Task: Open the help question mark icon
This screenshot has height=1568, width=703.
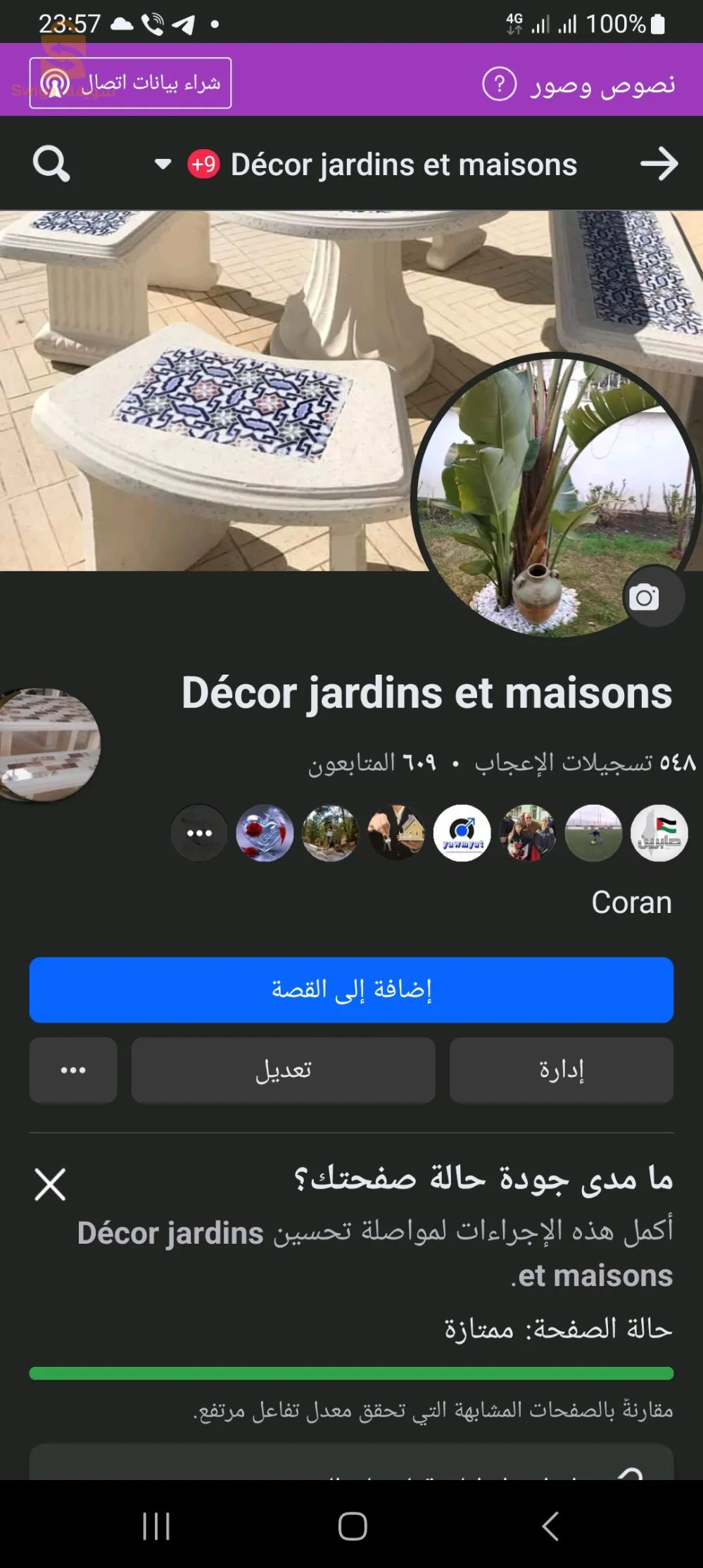Action: pos(499,84)
